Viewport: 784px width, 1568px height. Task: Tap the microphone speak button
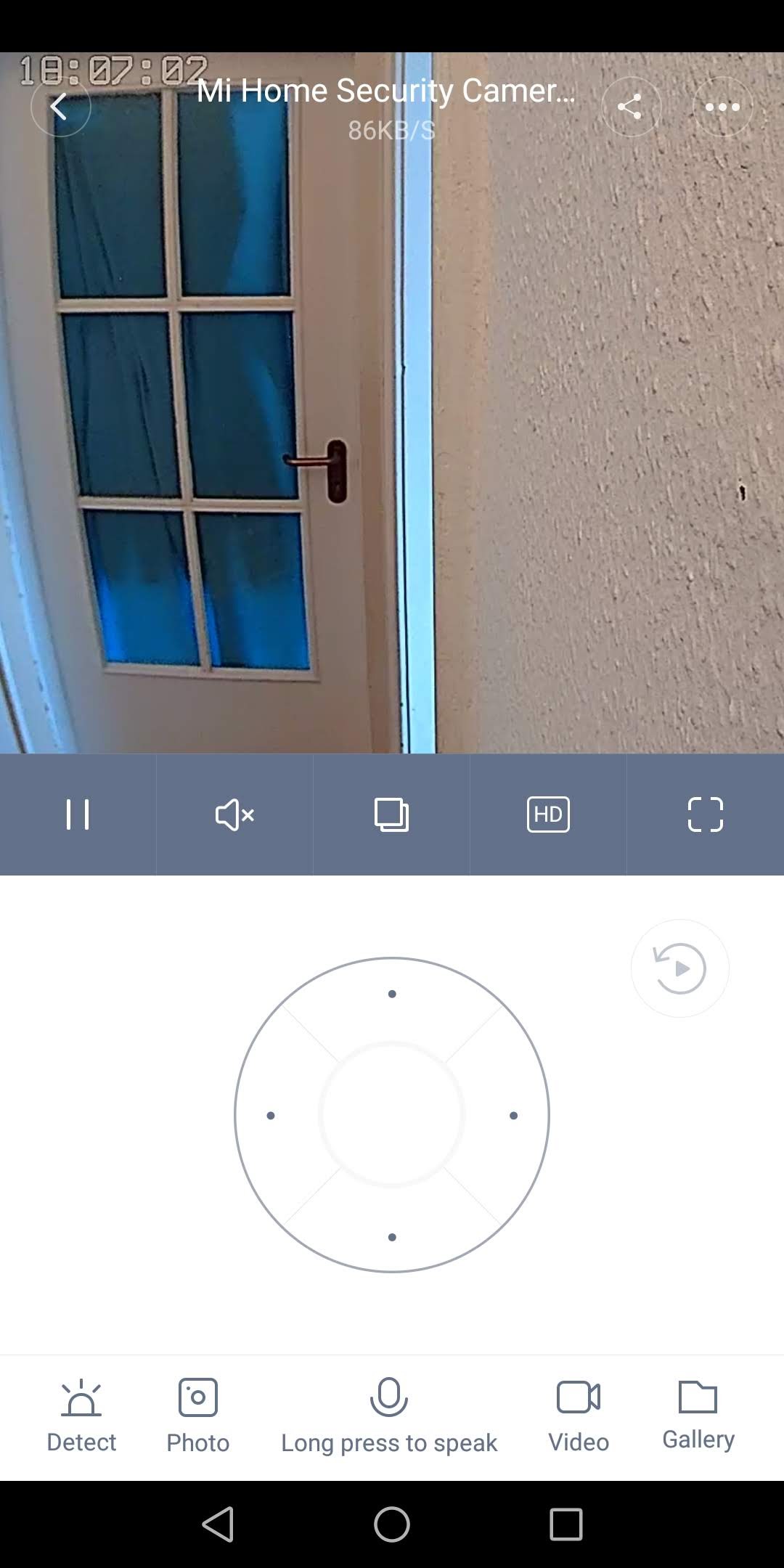point(389,1416)
